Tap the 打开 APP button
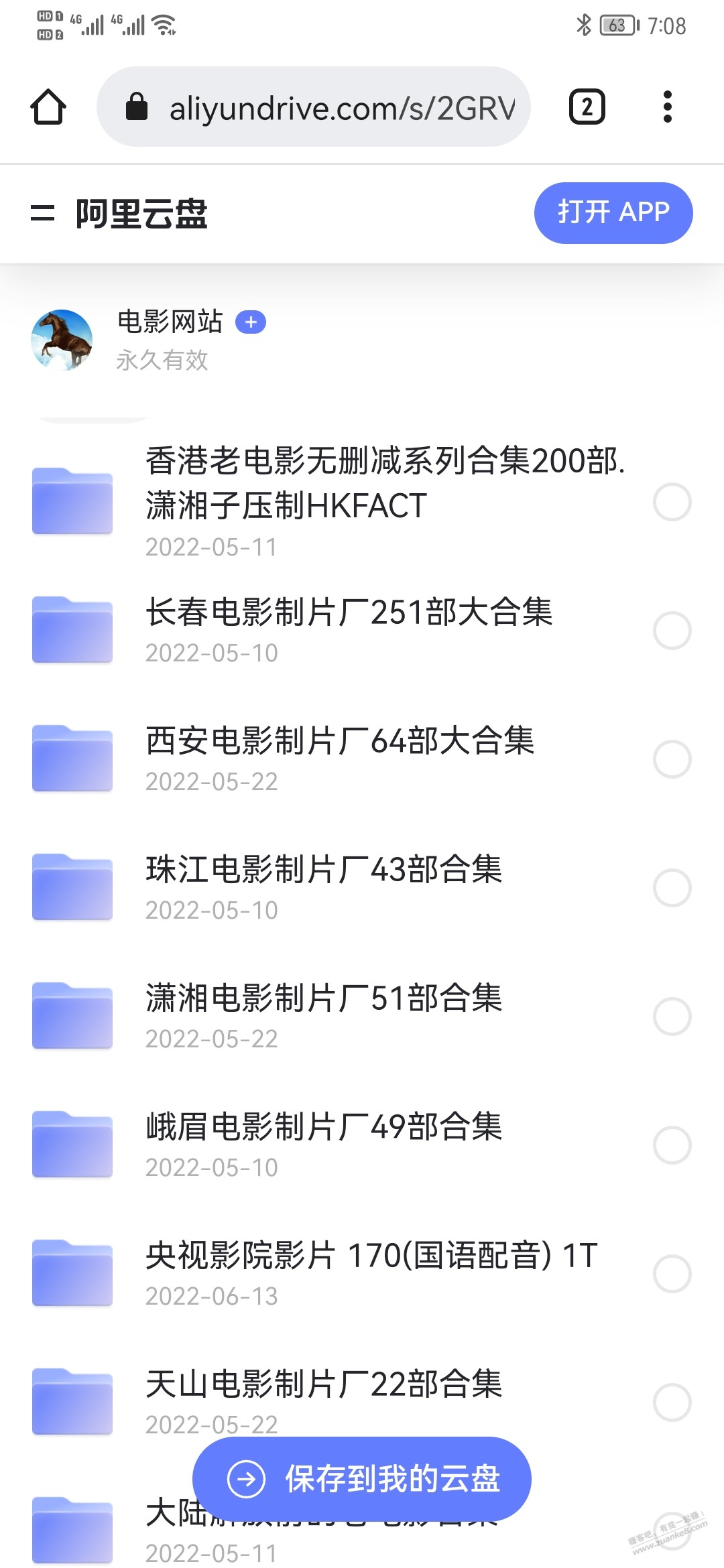Image resolution: width=724 pixels, height=1568 pixels. tap(613, 212)
